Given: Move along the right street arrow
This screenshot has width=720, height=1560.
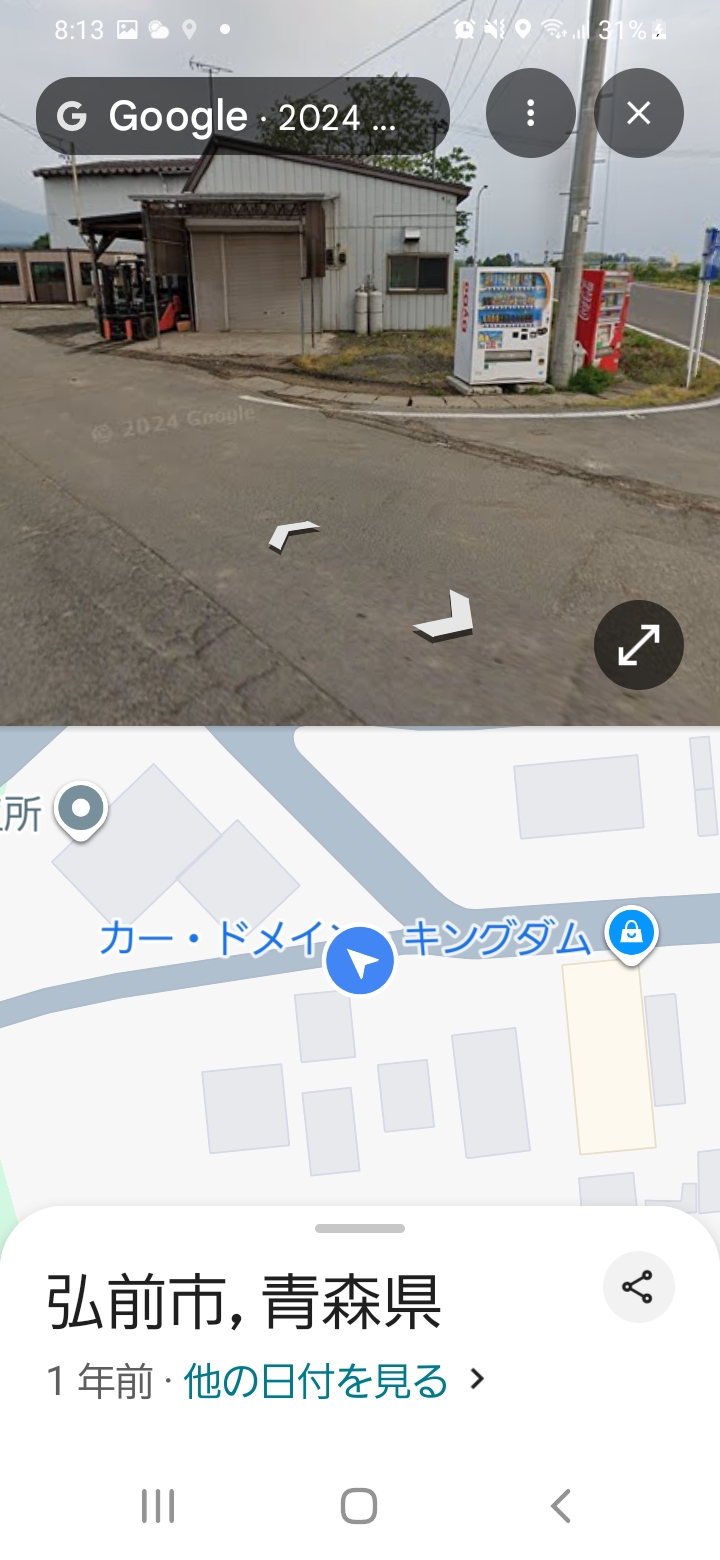Looking at the screenshot, I should [446, 617].
